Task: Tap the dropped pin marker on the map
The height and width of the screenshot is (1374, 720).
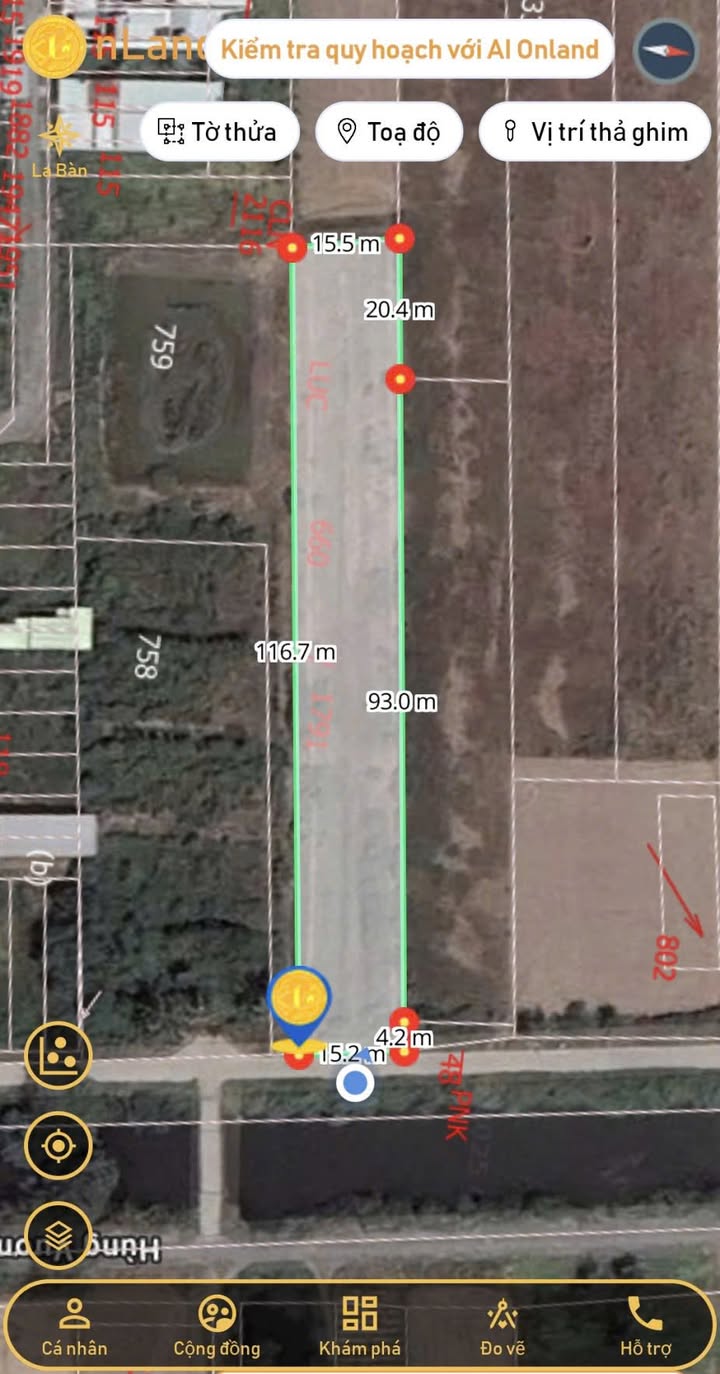Action: [x=299, y=1008]
